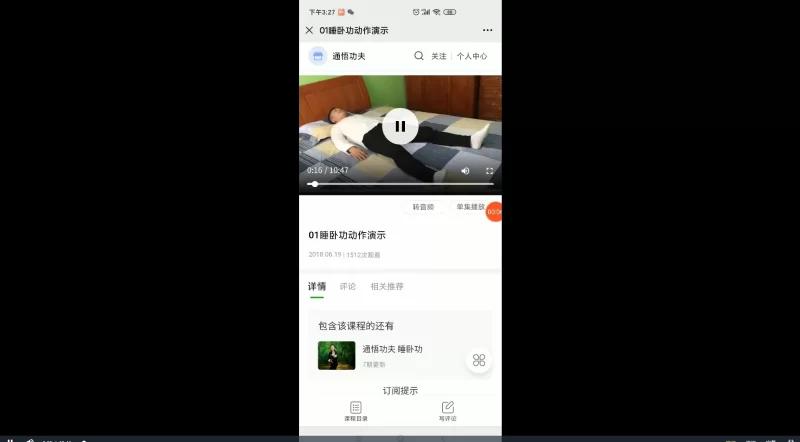The height and width of the screenshot is (442, 800).
Task: Tap the 单集播放 button
Action: point(468,207)
